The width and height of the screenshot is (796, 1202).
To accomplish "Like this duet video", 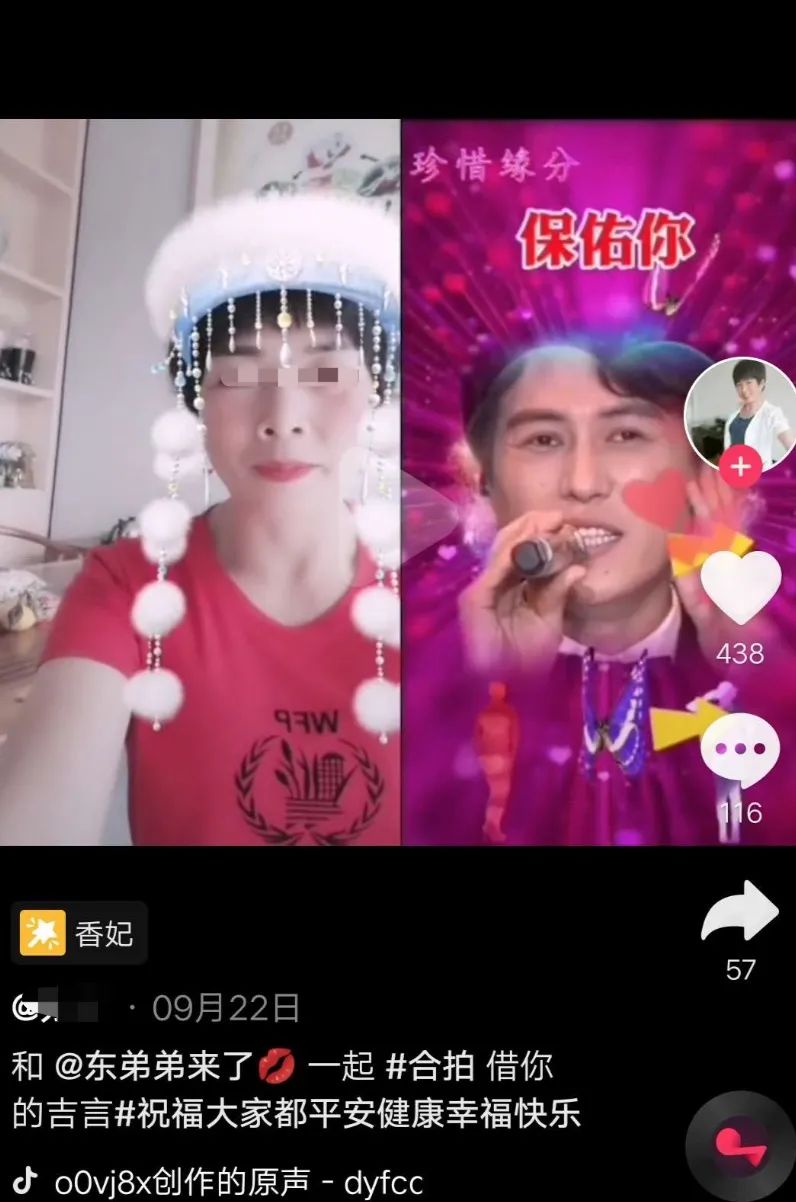I will [x=740, y=587].
